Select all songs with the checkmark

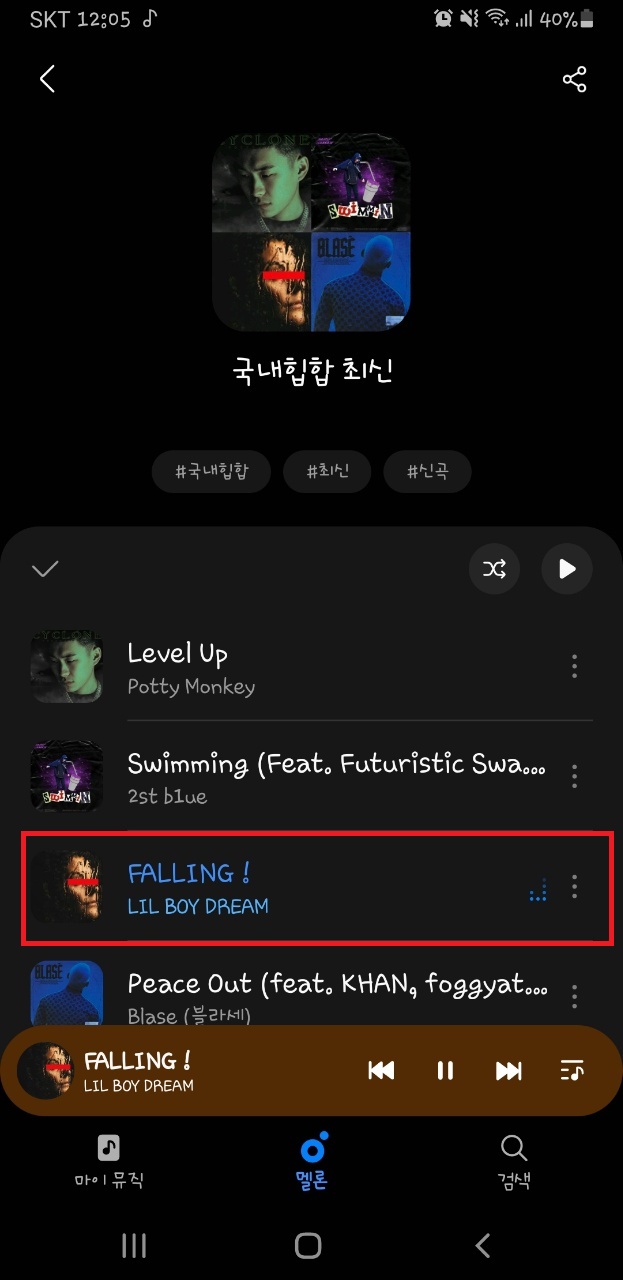point(45,569)
